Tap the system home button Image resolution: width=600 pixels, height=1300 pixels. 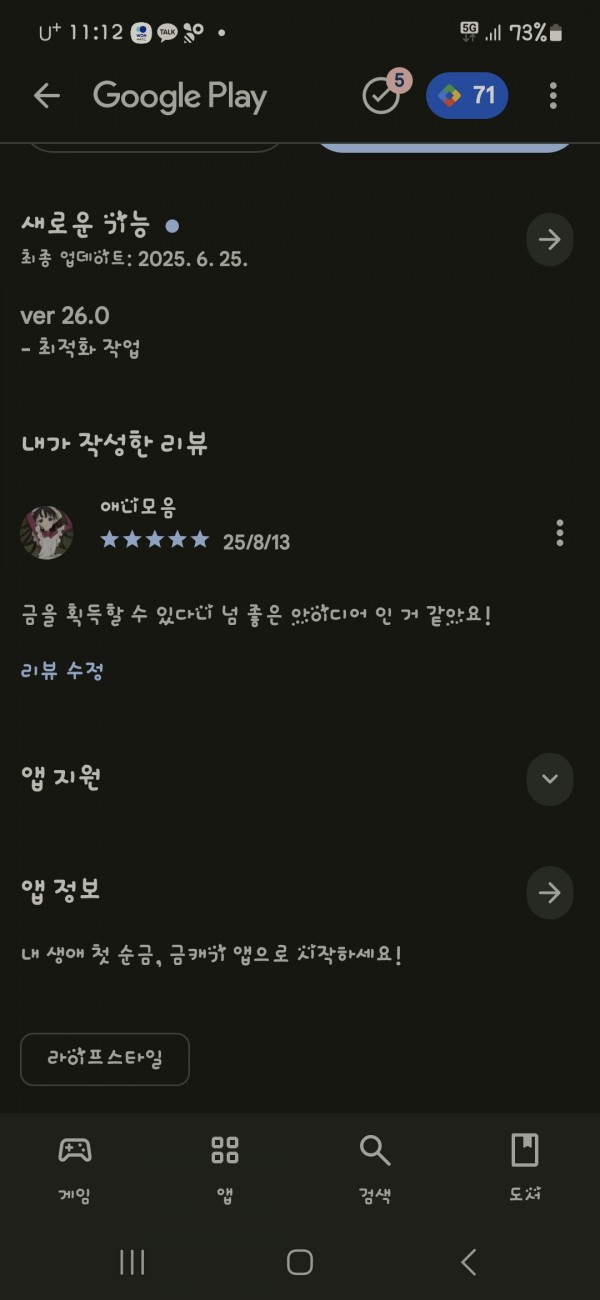[300, 1262]
